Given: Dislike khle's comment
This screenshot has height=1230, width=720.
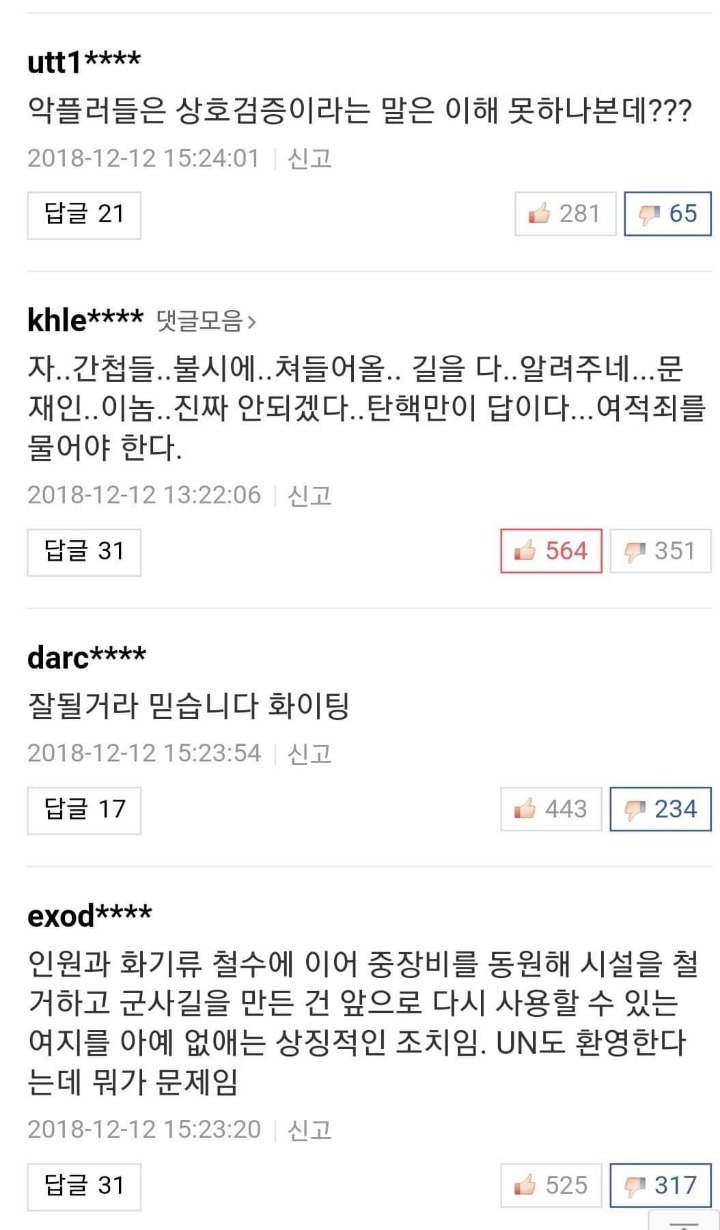Looking at the screenshot, I should [660, 550].
